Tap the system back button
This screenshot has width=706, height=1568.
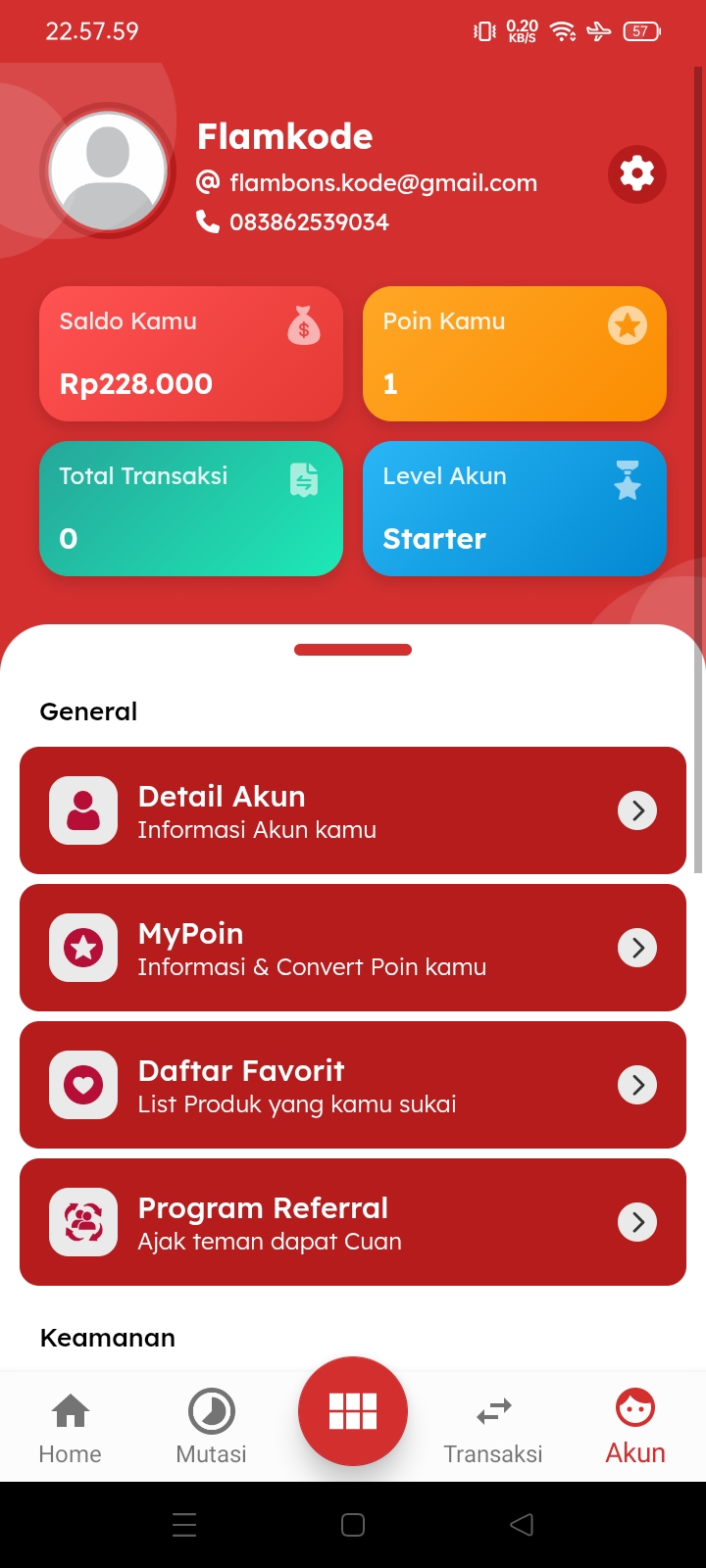click(522, 1524)
